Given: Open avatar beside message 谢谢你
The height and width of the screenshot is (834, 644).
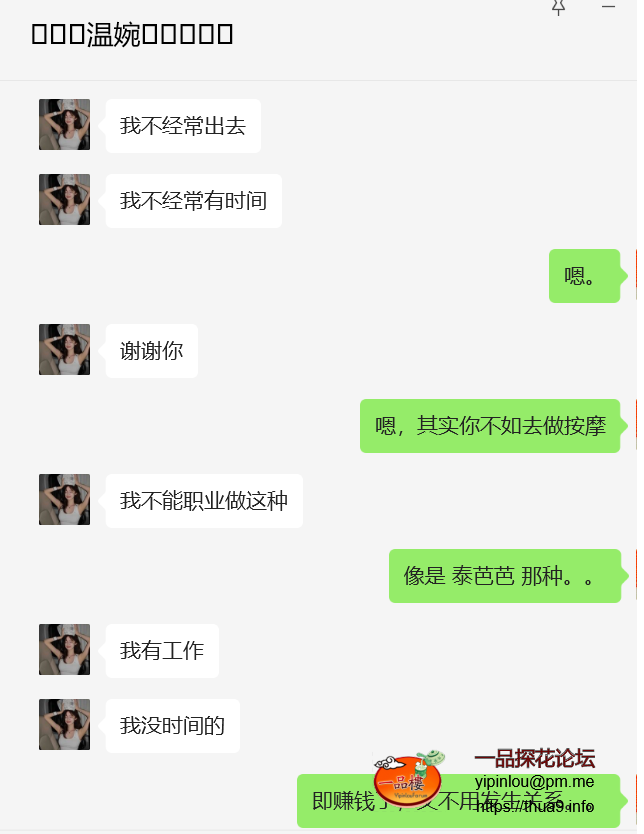Looking at the screenshot, I should point(64,350).
